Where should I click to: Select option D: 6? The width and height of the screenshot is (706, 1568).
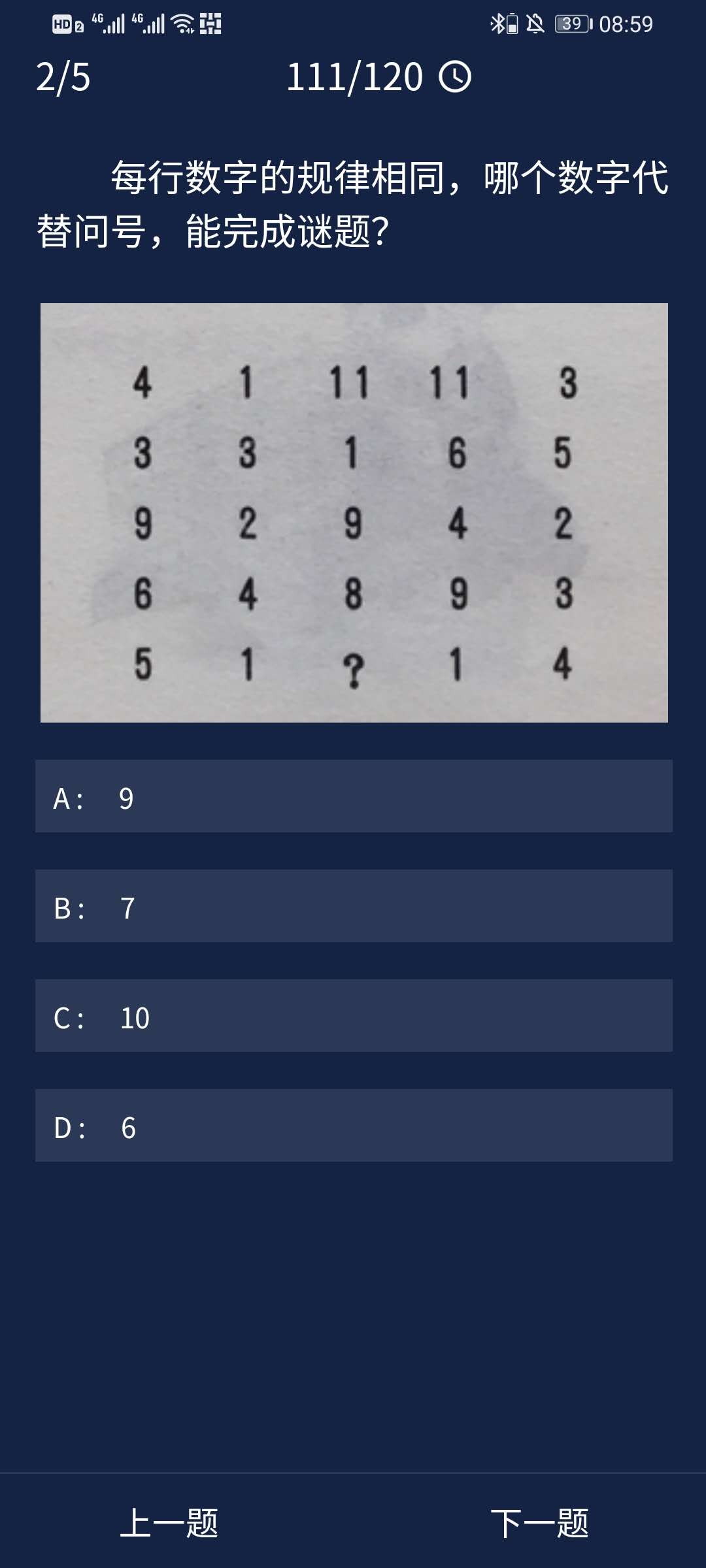pyautogui.click(x=353, y=1126)
